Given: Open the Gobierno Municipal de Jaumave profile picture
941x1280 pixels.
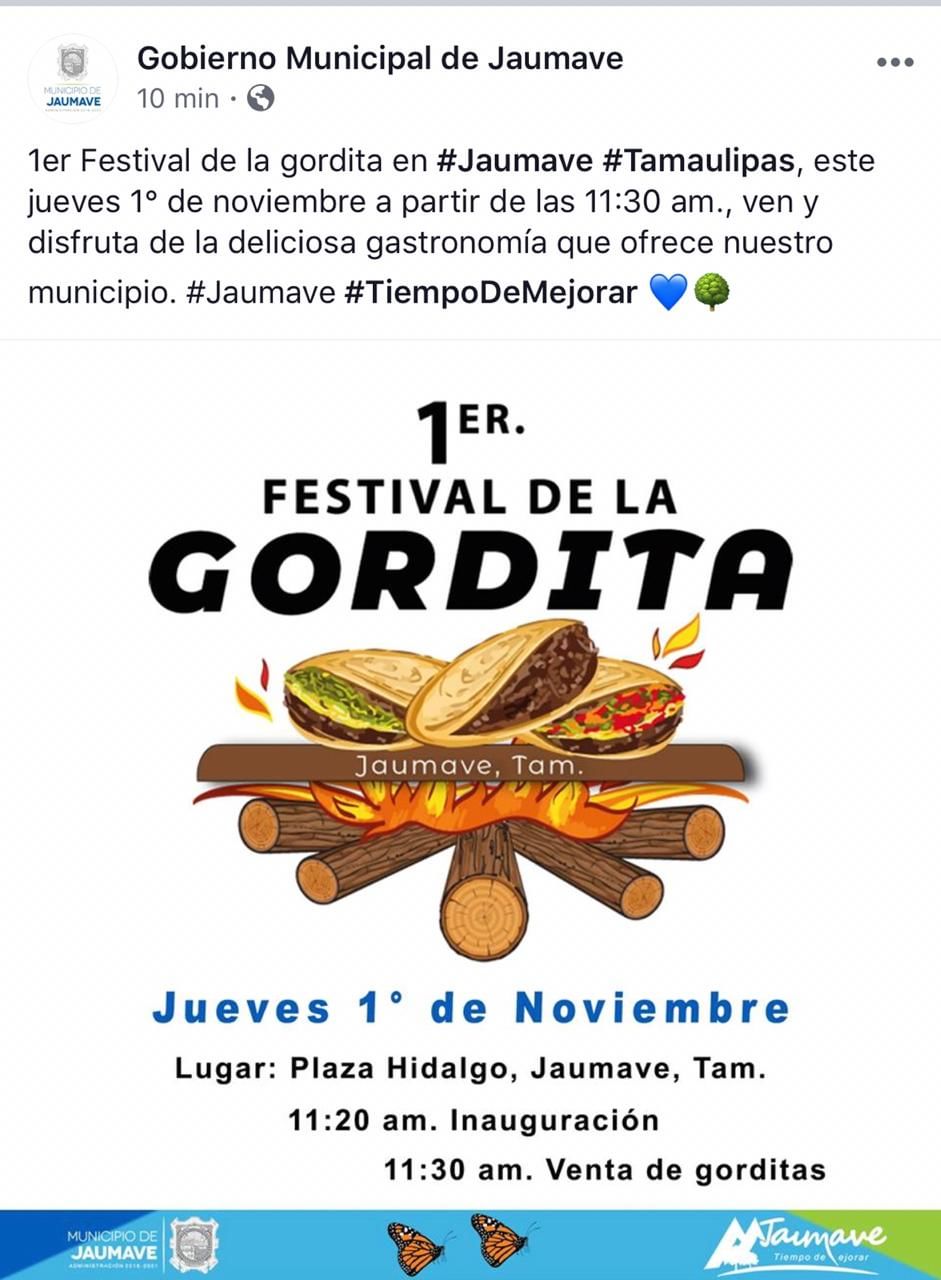Looking at the screenshot, I should point(72,78).
